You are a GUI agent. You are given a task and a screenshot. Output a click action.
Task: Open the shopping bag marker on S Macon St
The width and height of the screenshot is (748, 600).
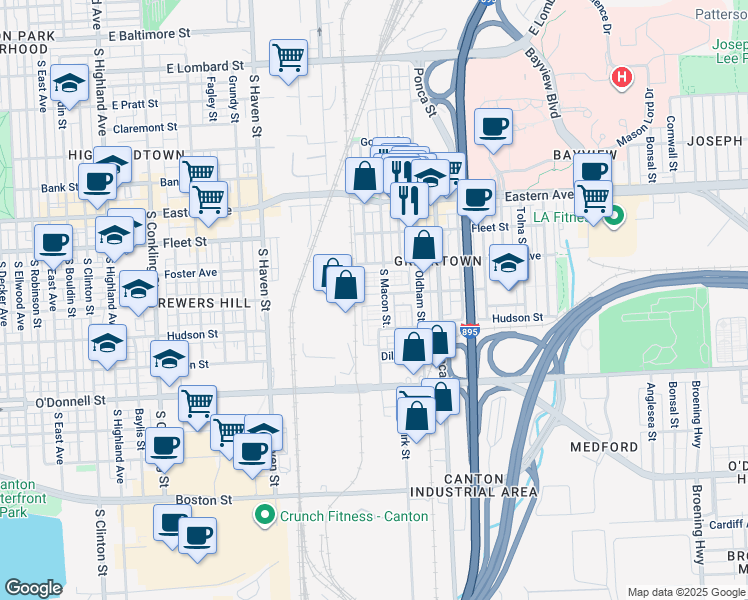point(345,285)
